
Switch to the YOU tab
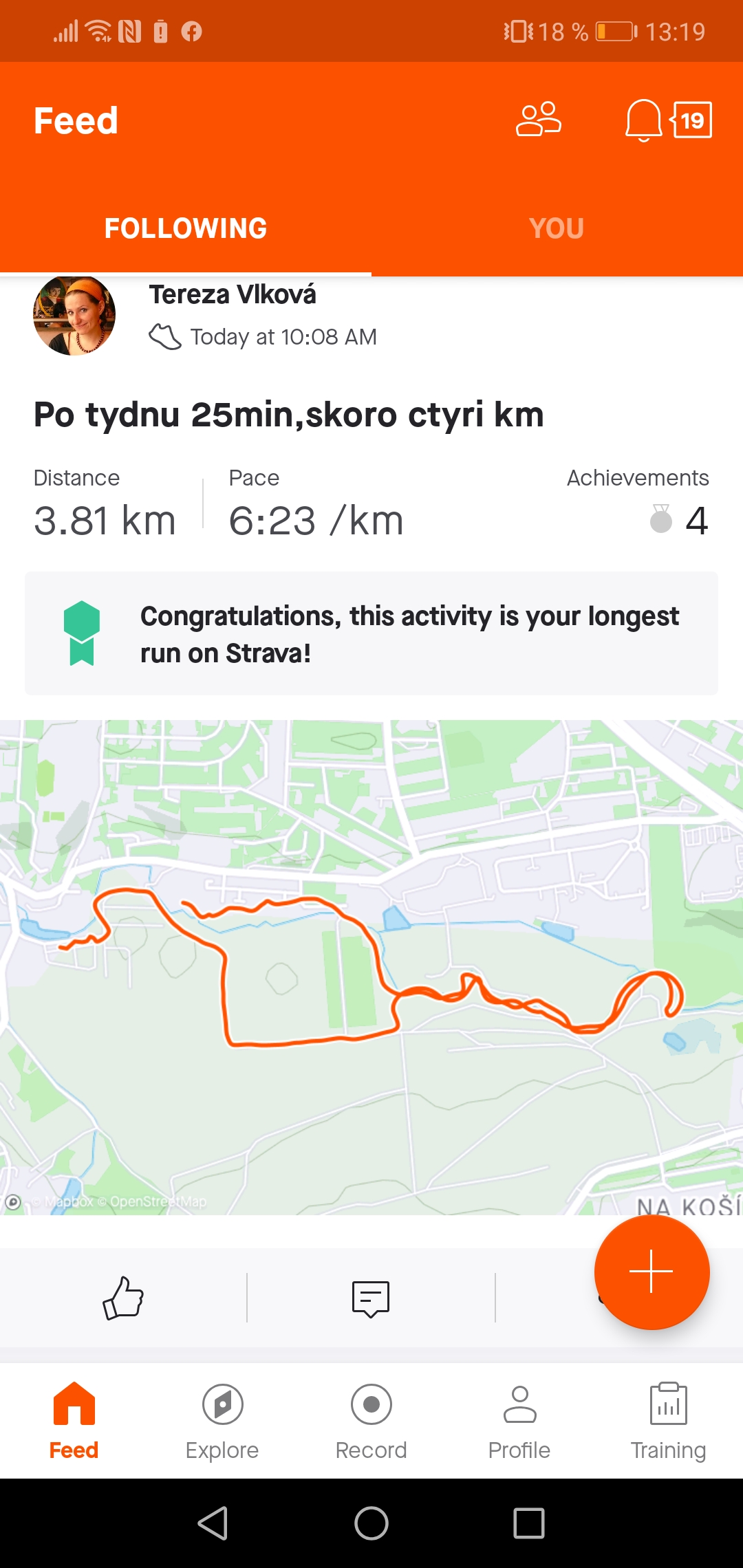point(557,228)
